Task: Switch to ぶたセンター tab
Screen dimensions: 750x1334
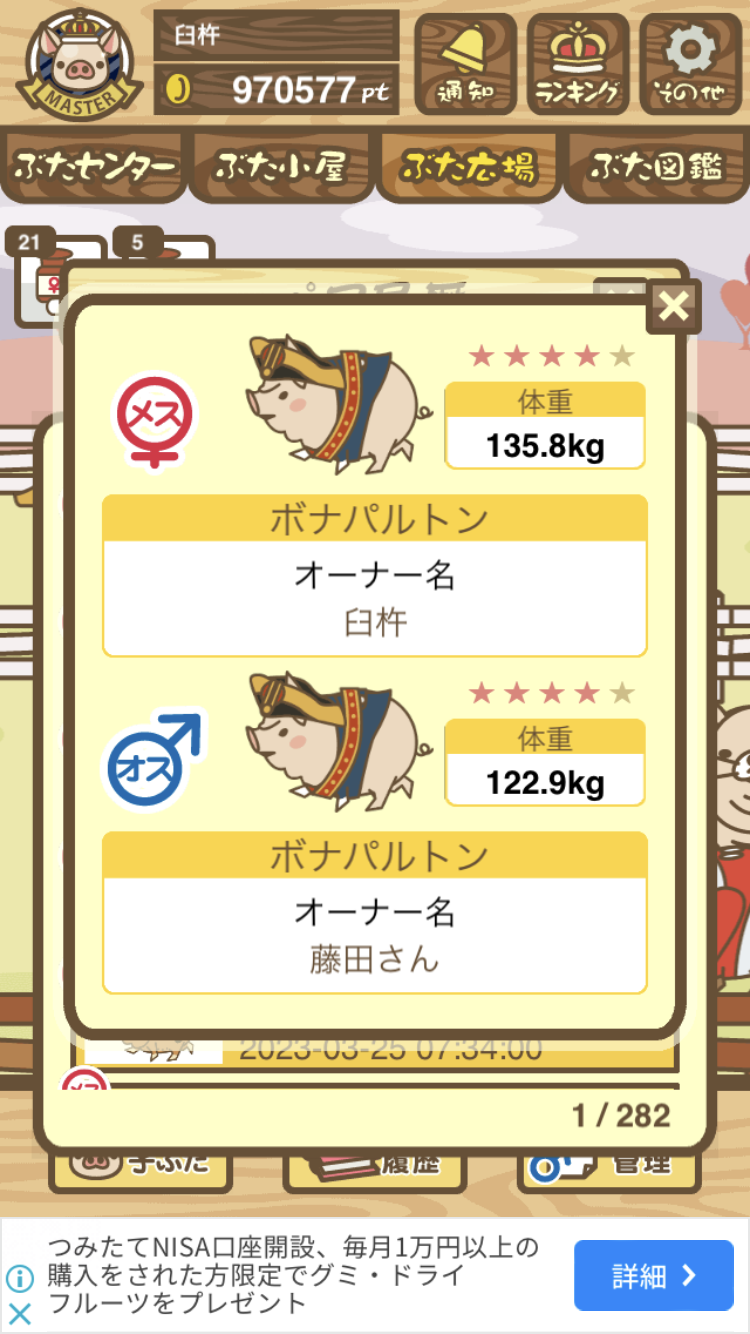Action: pyautogui.click(x=95, y=166)
